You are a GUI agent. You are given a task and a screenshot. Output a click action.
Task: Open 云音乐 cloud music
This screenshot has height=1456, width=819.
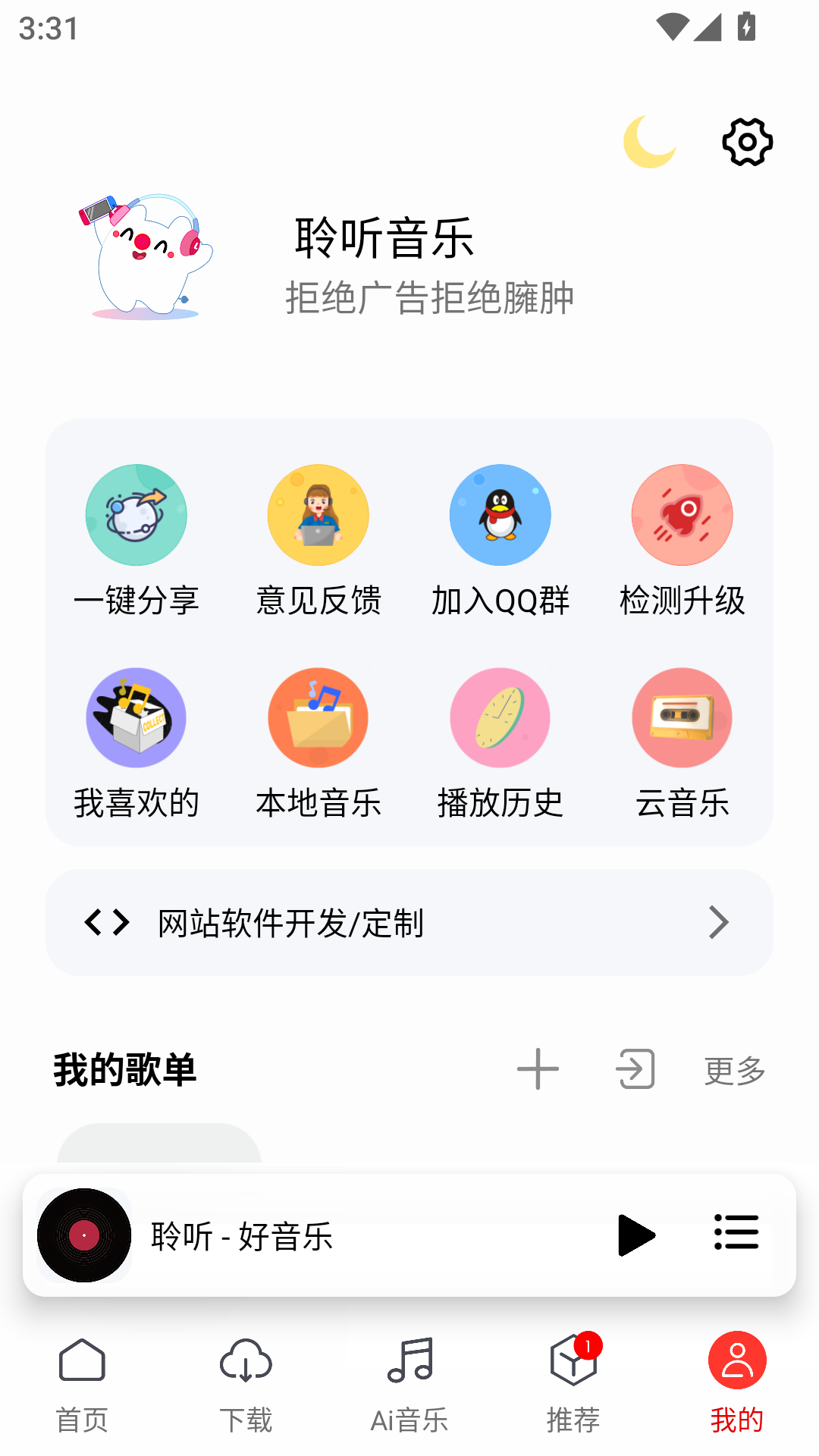tap(682, 717)
